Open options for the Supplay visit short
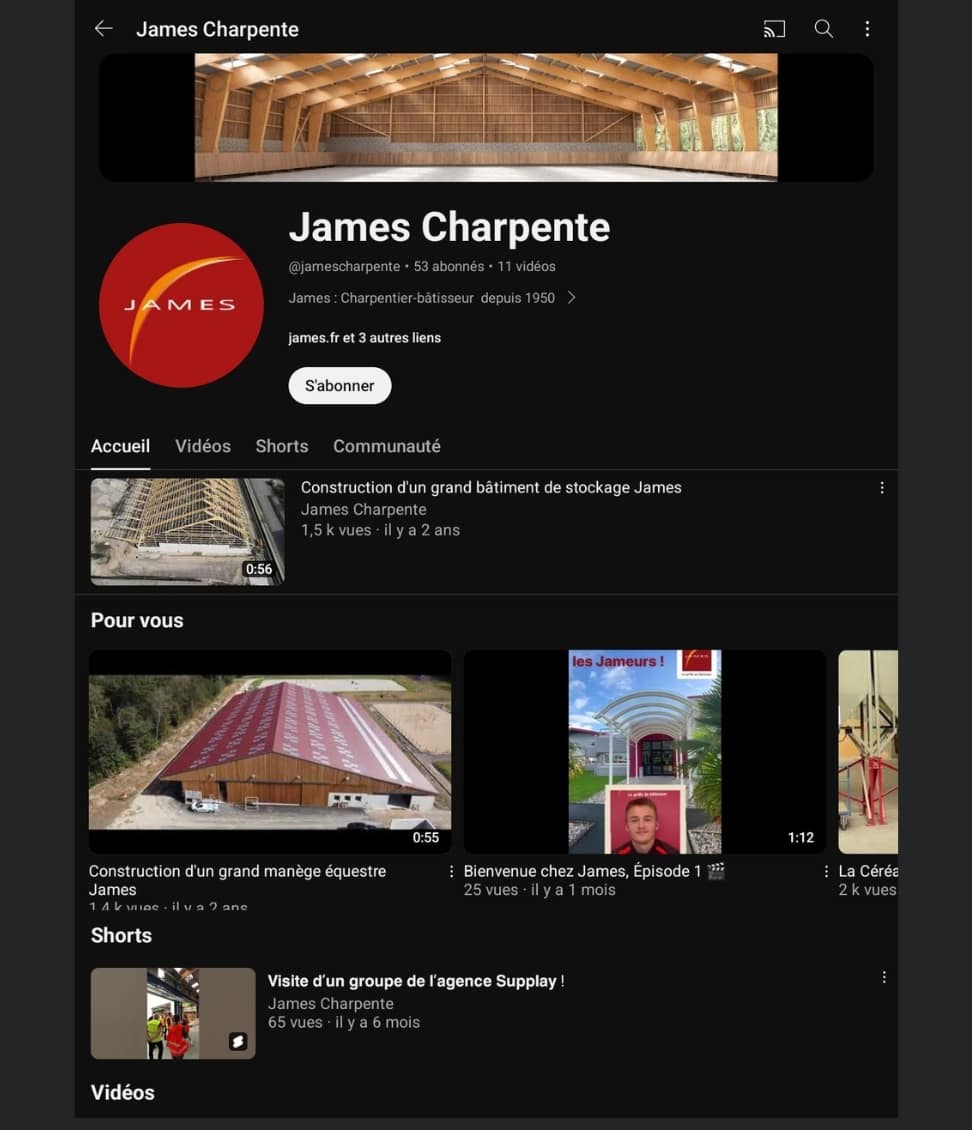The image size is (972, 1130). (x=884, y=977)
